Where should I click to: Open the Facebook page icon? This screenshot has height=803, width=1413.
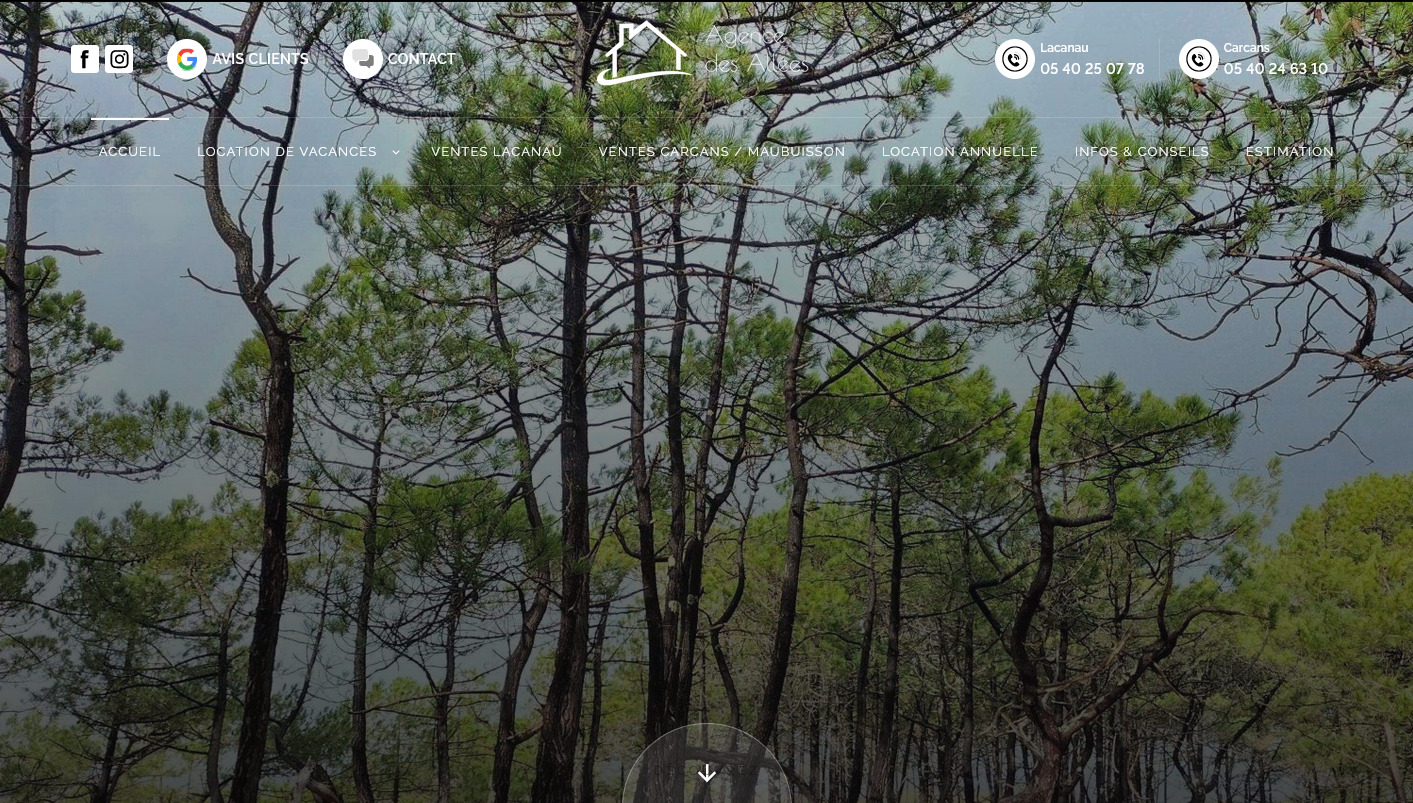85,59
